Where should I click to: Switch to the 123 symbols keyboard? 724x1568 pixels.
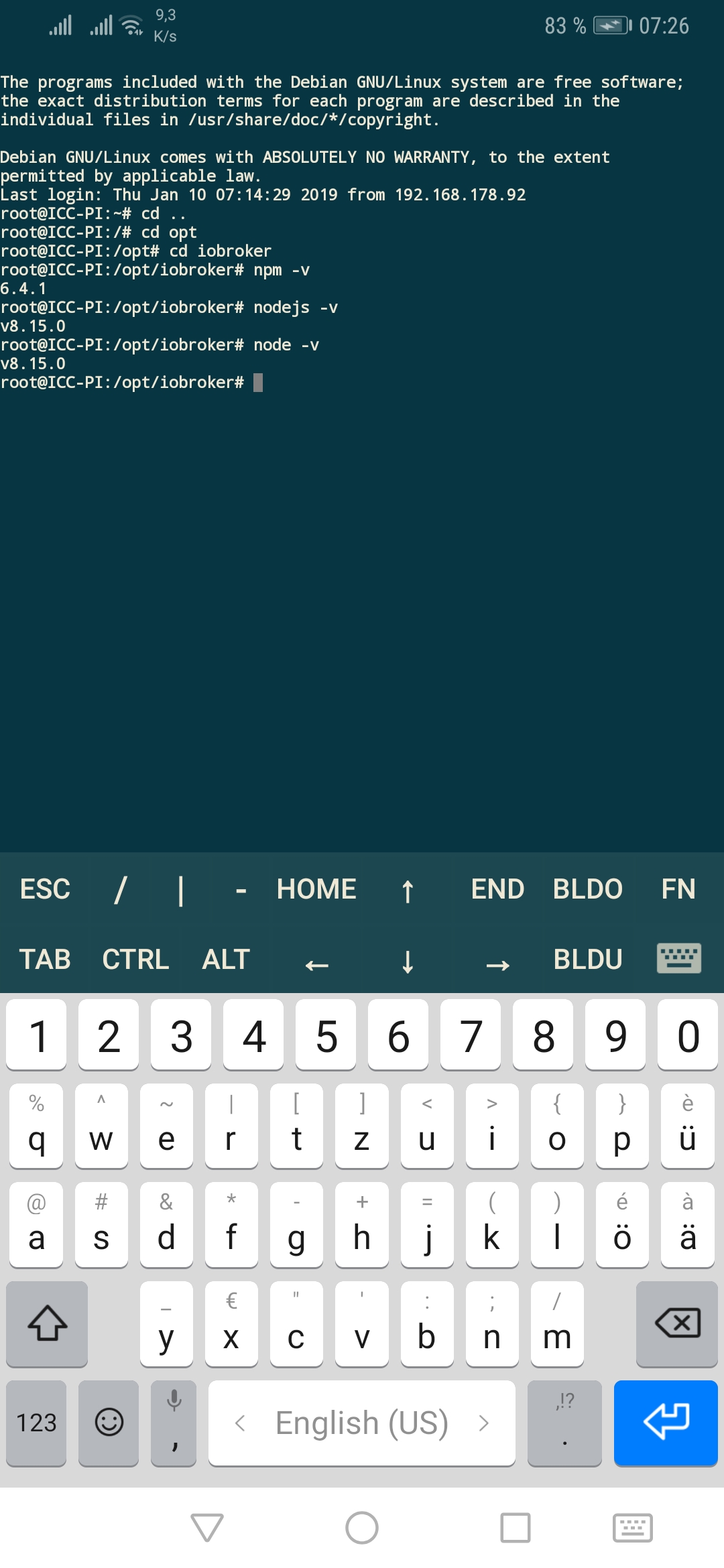pos(36,1422)
